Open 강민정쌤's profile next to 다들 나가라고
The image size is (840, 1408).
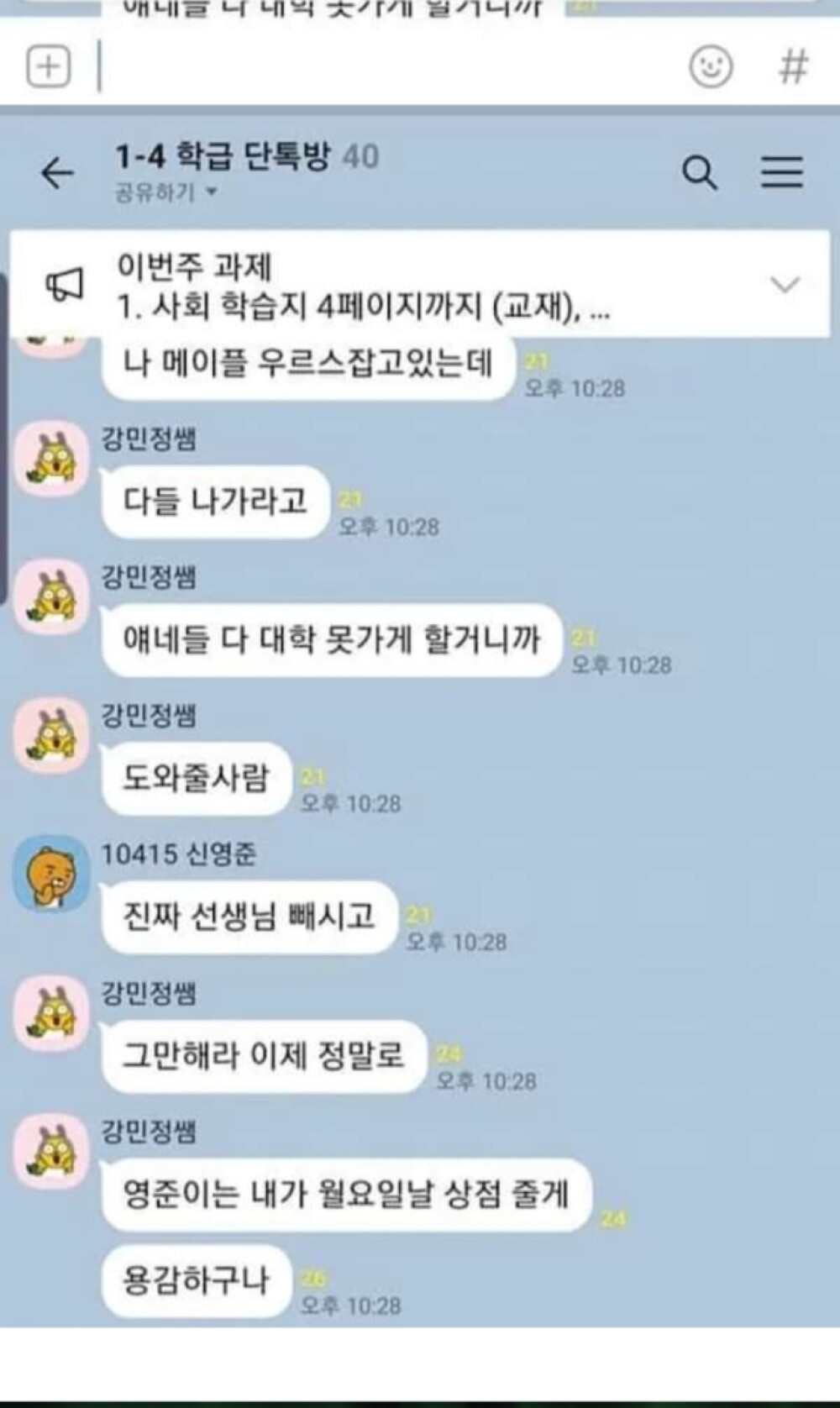(52, 459)
